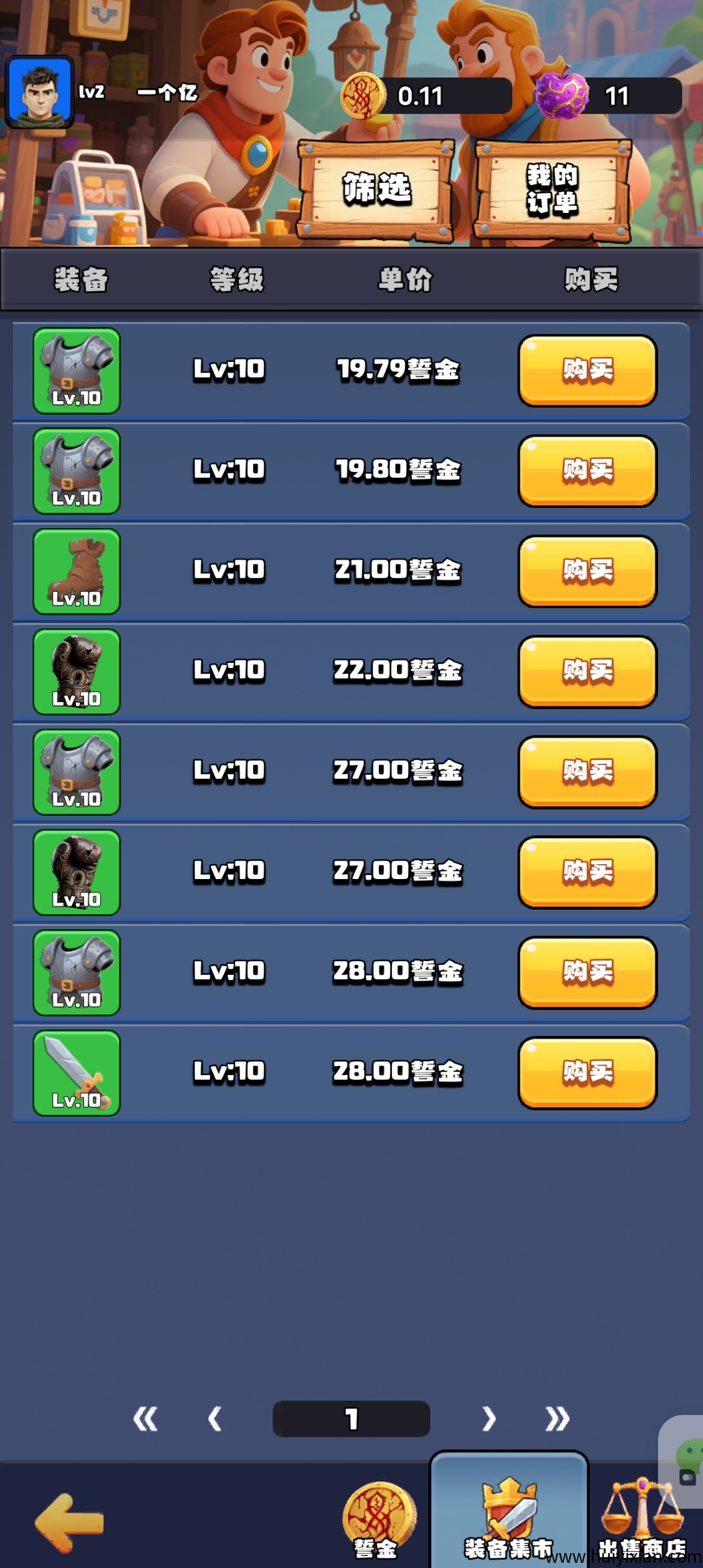The width and height of the screenshot is (703, 1568).
Task: Buy the sword for 28.00誓金
Action: point(587,1072)
